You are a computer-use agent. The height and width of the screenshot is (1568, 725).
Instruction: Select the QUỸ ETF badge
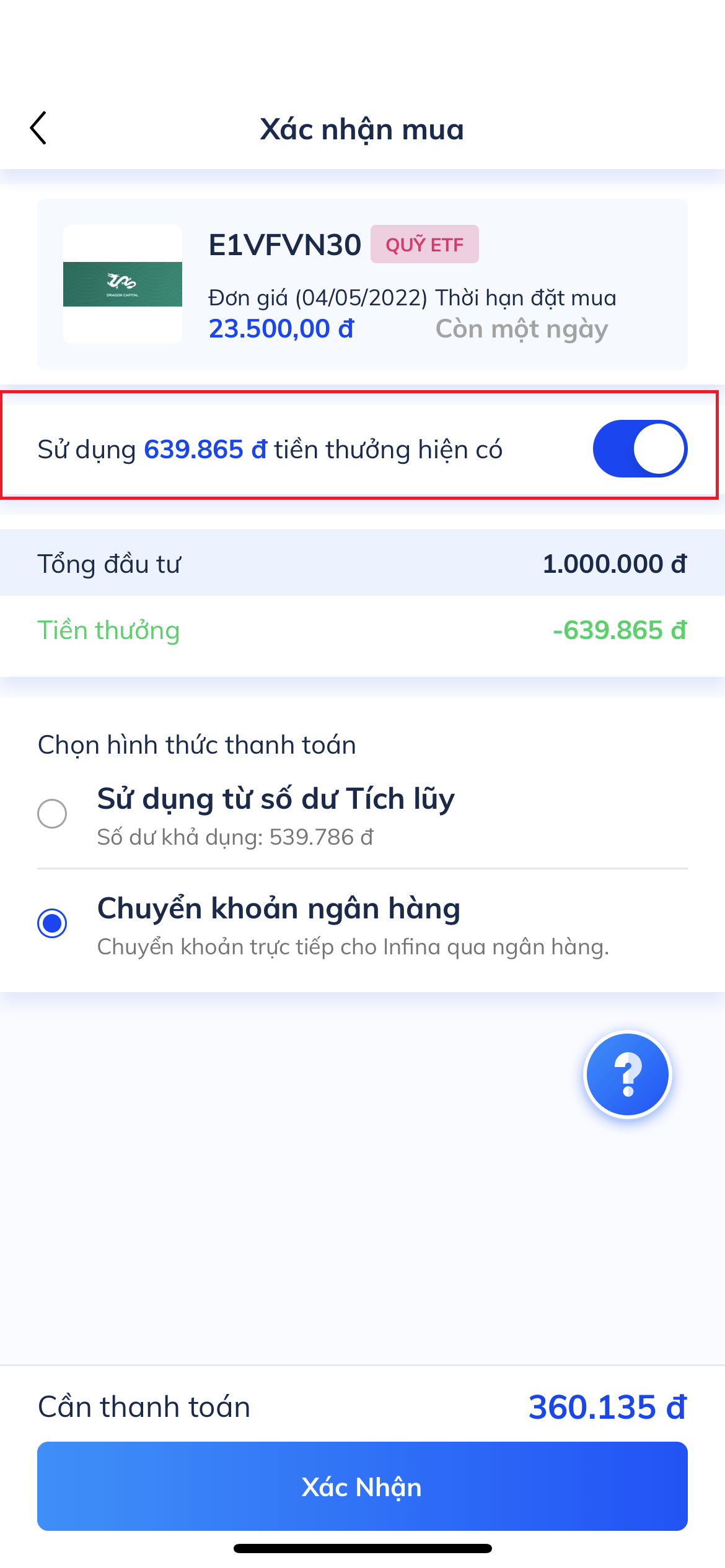[424, 245]
